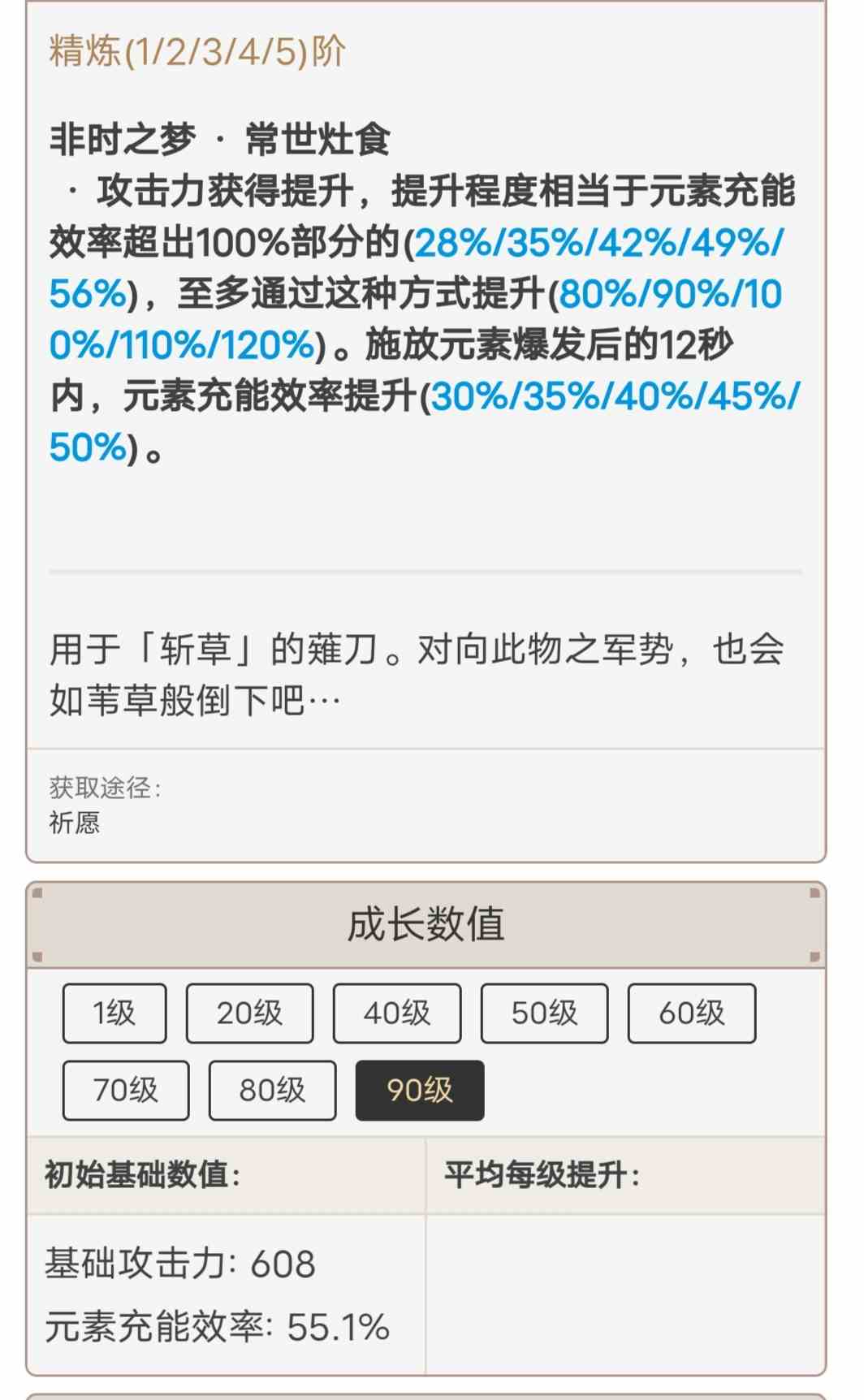This screenshot has width=864, height=1400.
Task: Switch to 50级 growth values
Action: click(x=544, y=1013)
